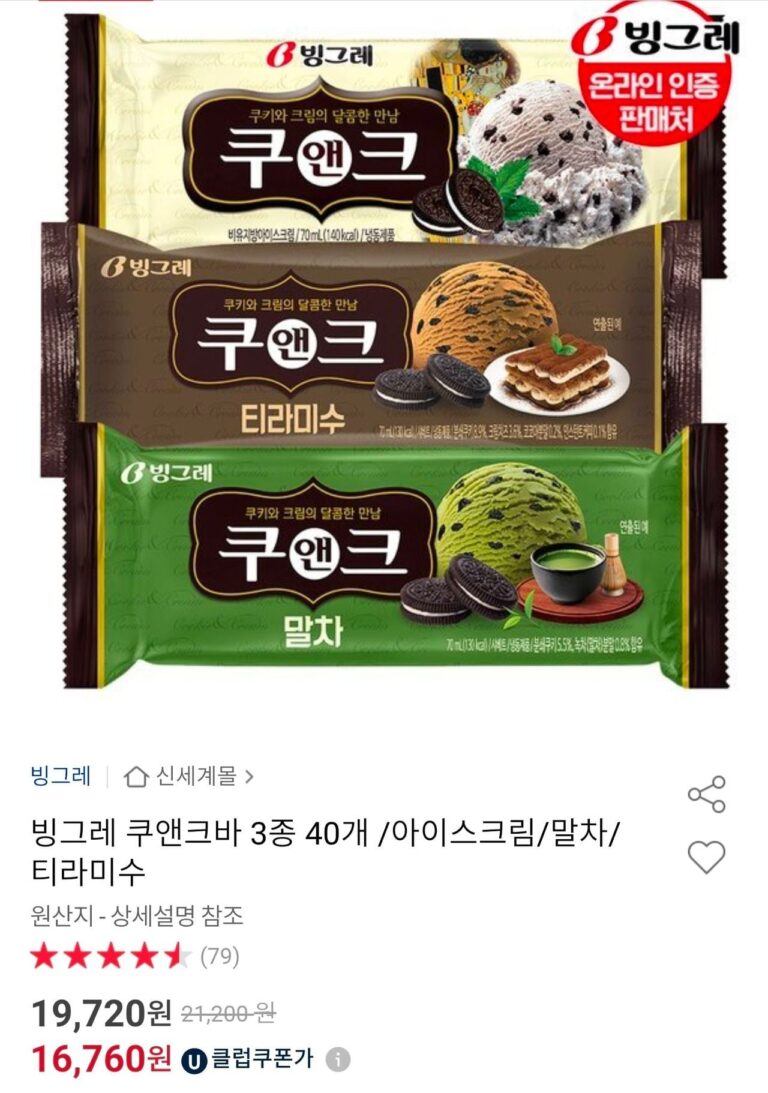Open the product image of 쿠앤크 ice cream bars

tap(384, 350)
